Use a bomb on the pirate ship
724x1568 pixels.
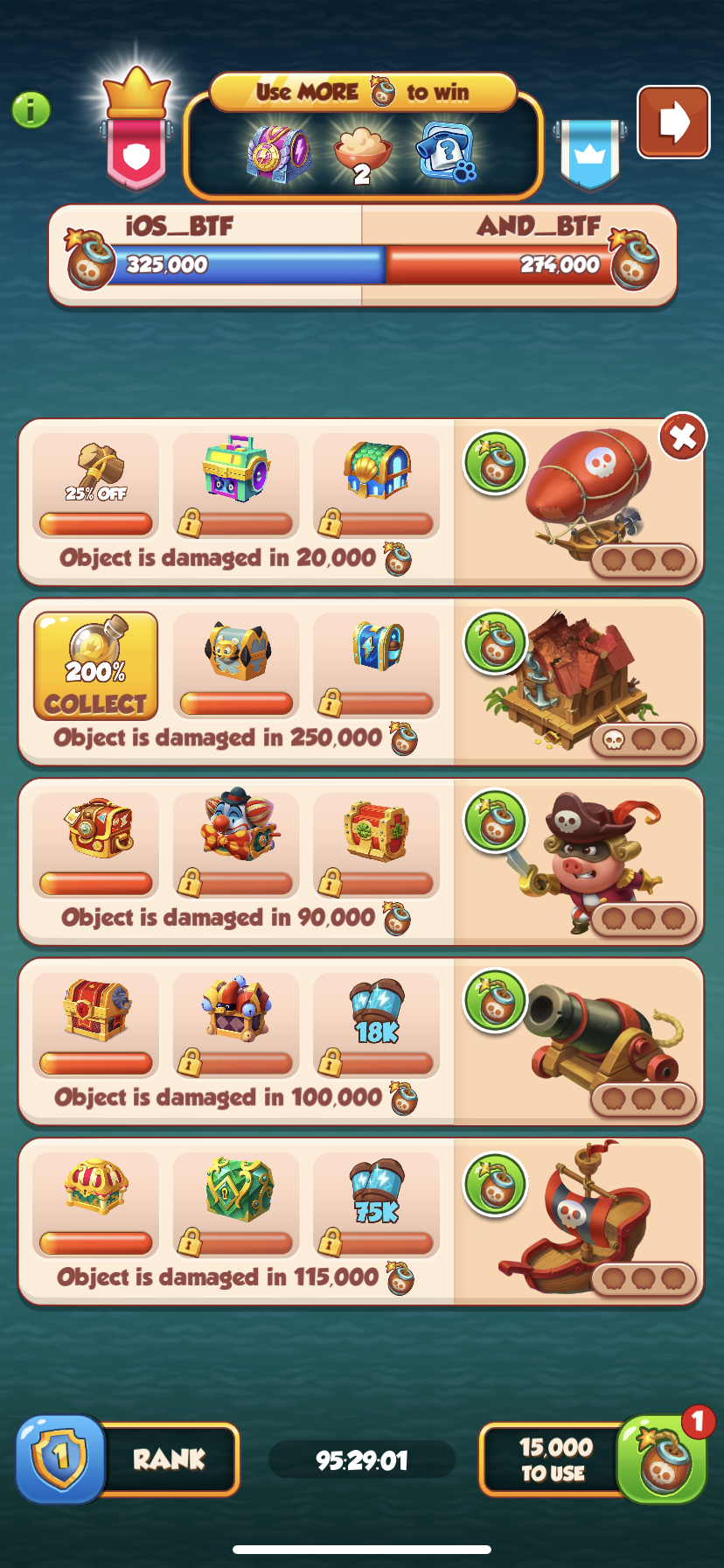click(x=495, y=1183)
